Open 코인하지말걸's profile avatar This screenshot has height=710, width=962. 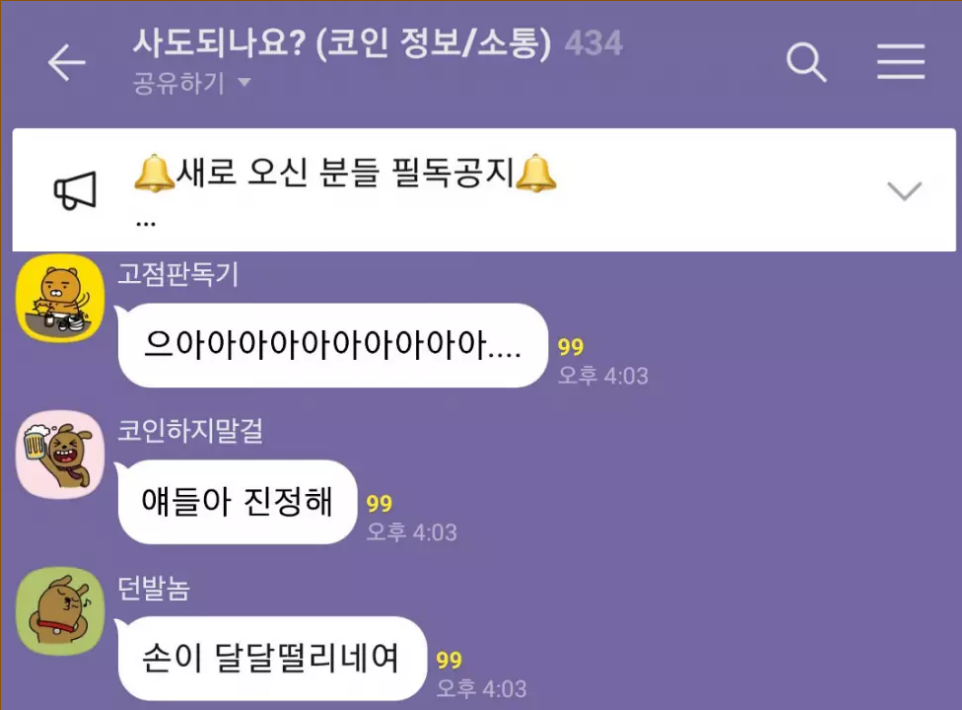click(x=61, y=455)
